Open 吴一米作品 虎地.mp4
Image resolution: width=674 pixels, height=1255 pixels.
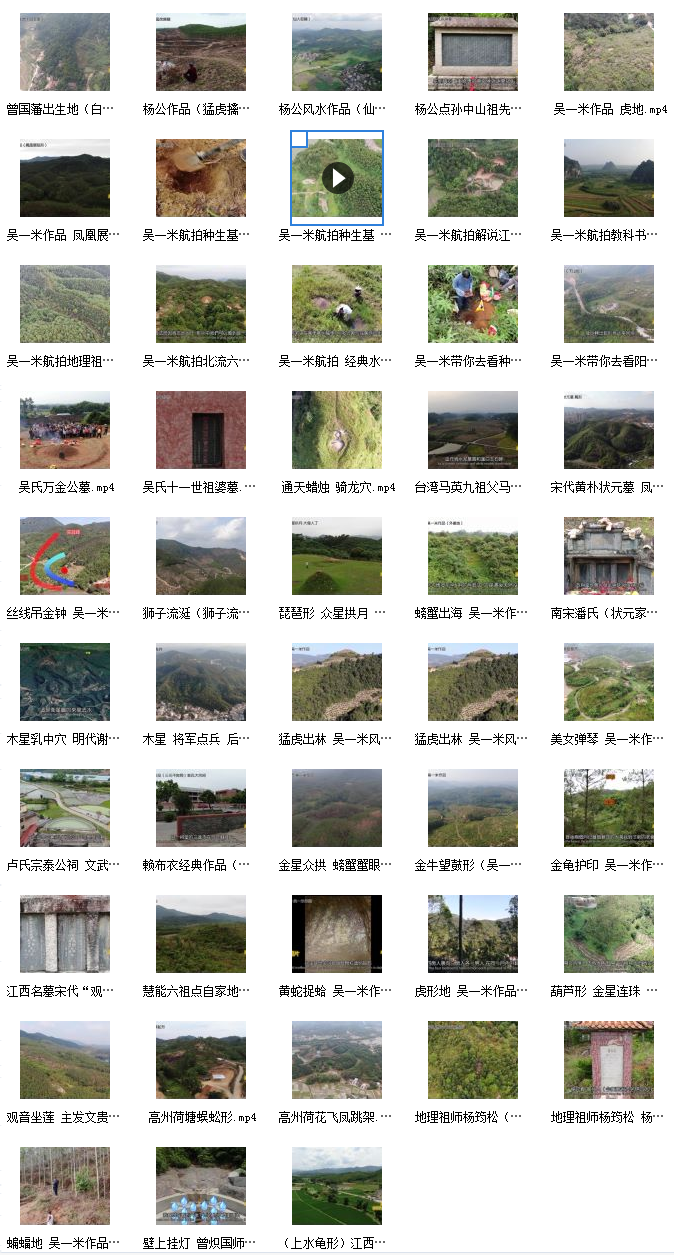click(609, 52)
